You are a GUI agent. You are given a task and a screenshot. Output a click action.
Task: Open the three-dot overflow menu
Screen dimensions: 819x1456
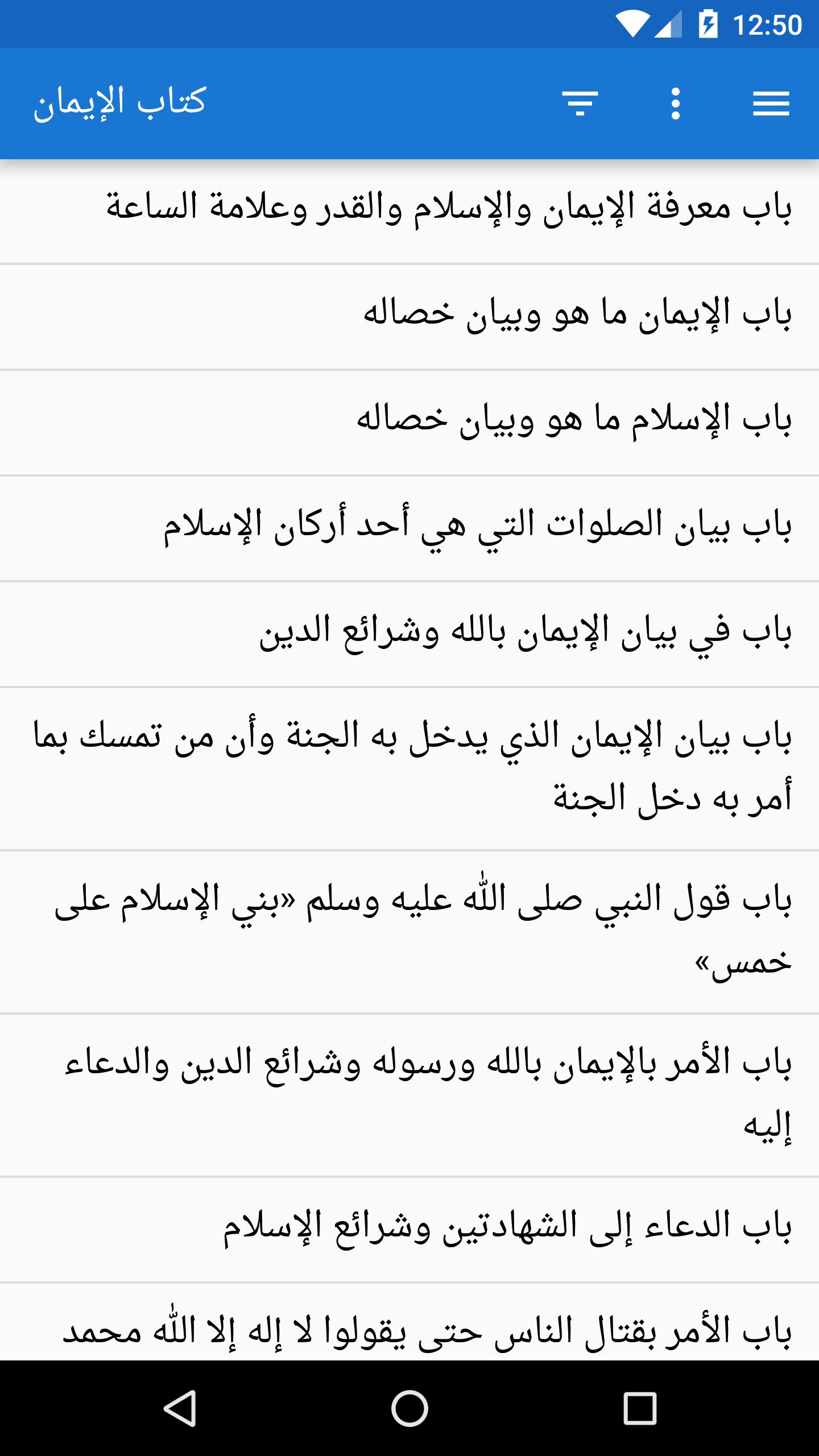tap(675, 104)
